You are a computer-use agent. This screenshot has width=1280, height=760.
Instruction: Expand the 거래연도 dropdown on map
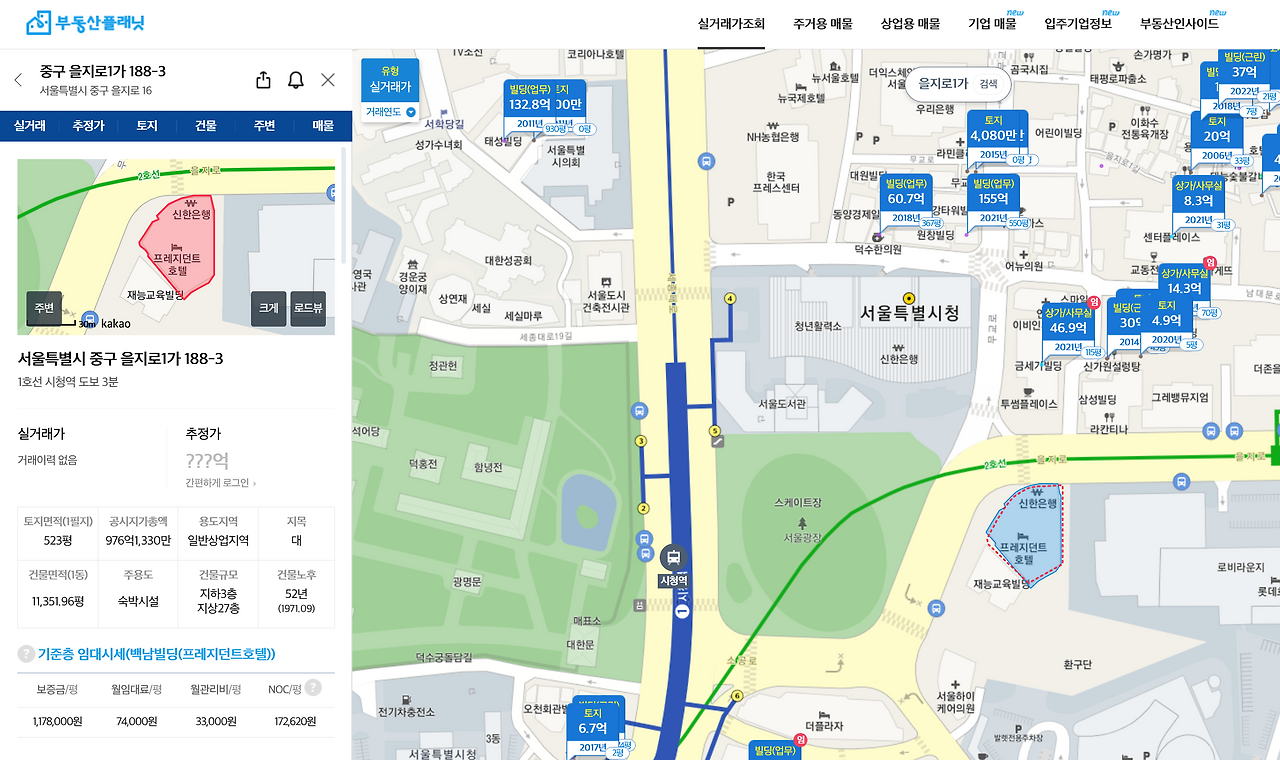[390, 112]
